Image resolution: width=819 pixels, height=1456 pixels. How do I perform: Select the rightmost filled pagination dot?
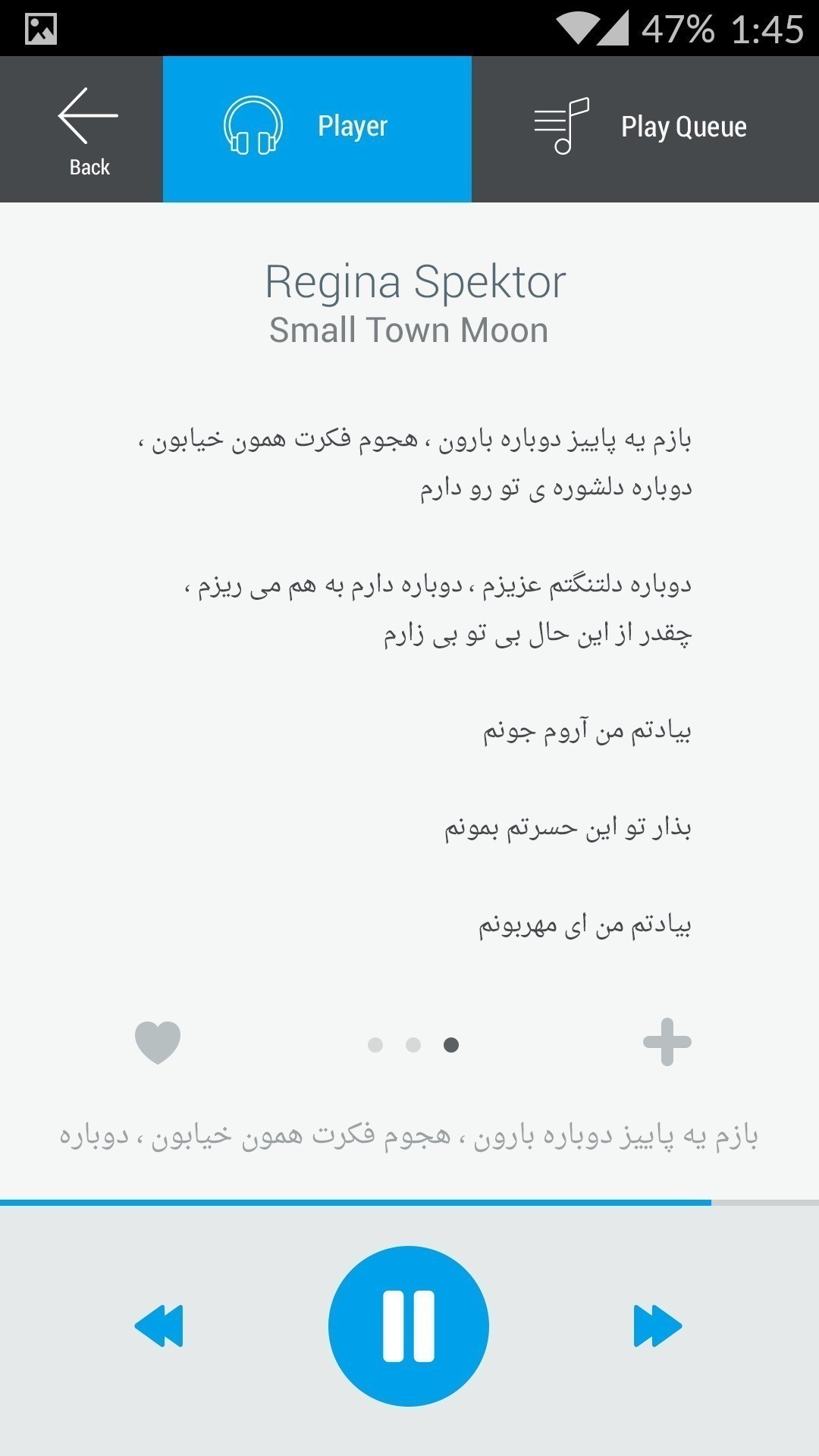point(451,1044)
